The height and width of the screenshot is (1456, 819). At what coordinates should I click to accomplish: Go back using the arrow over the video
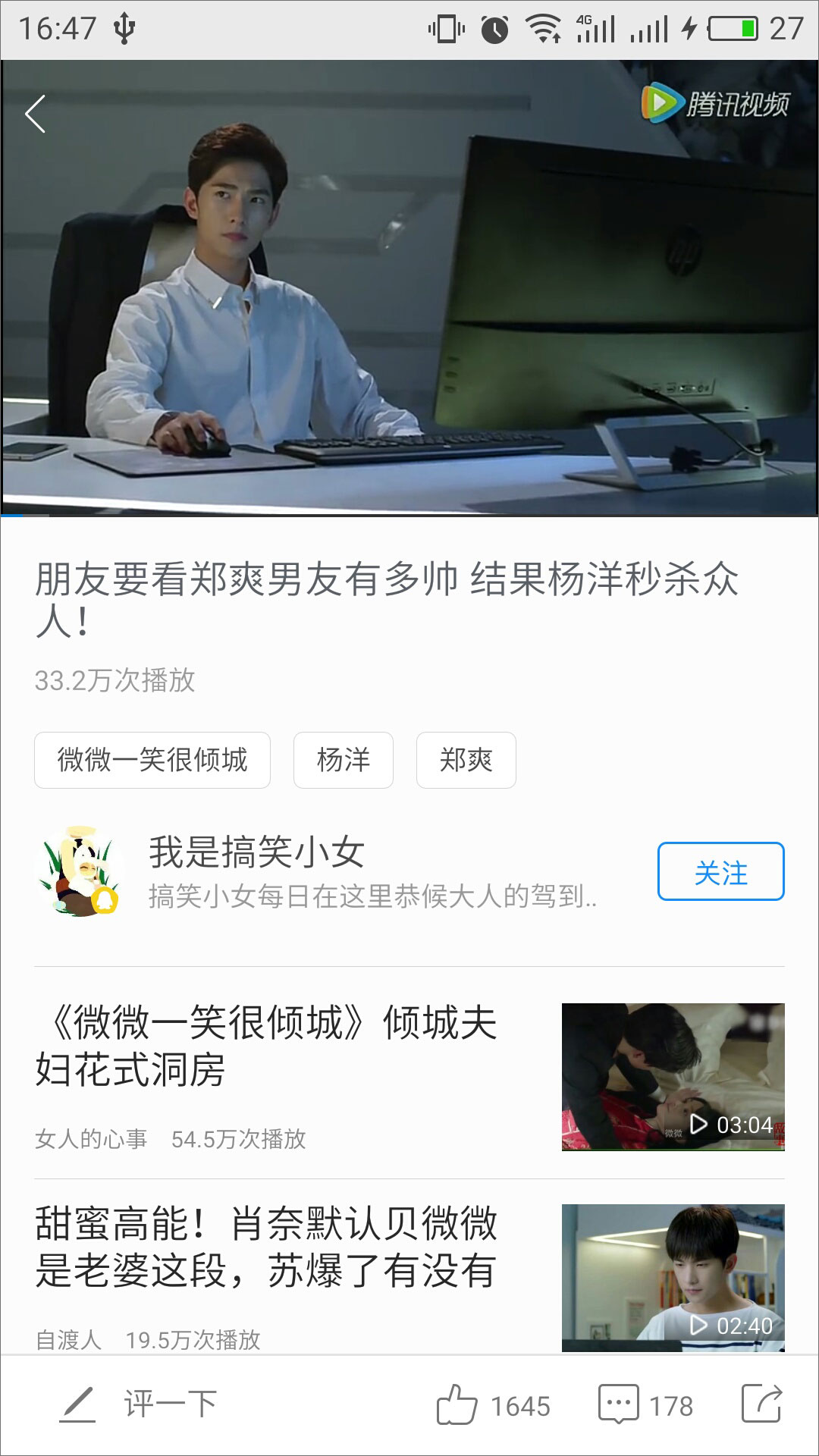pos(36,115)
